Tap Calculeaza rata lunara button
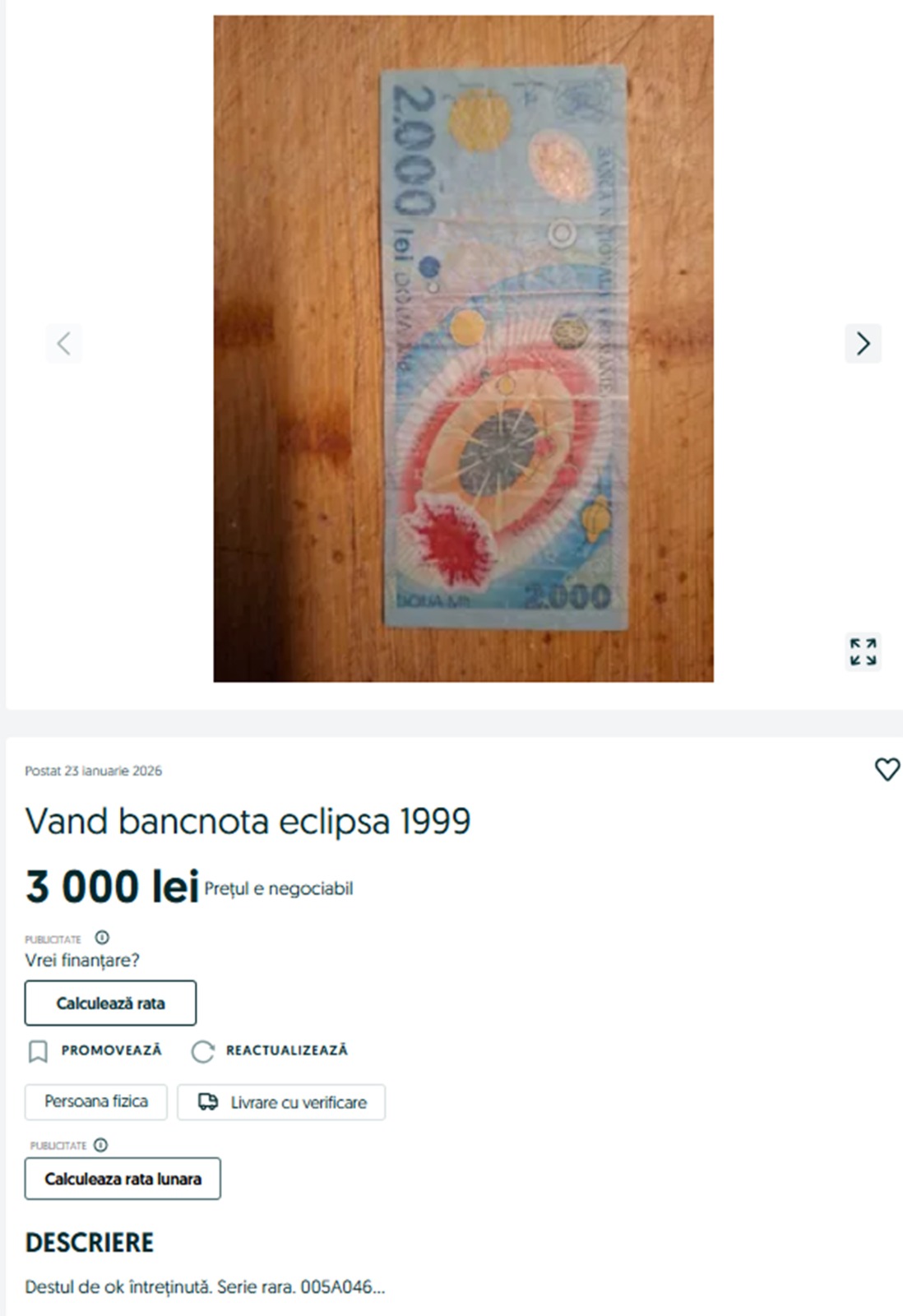Viewport: 903px width, 1316px height. click(x=123, y=1179)
